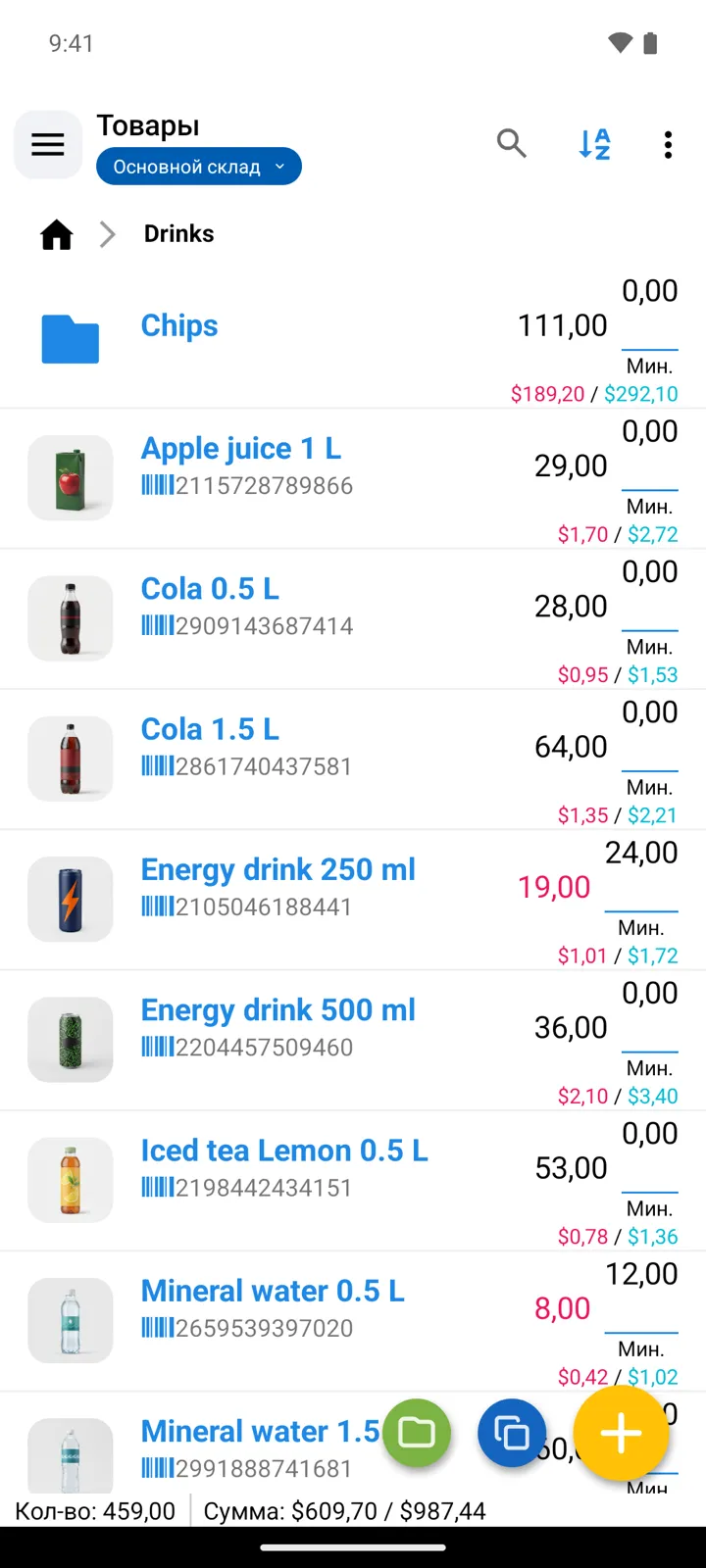706x1568 pixels.
Task: View Energy drink 250 ml details
Action: point(353,899)
